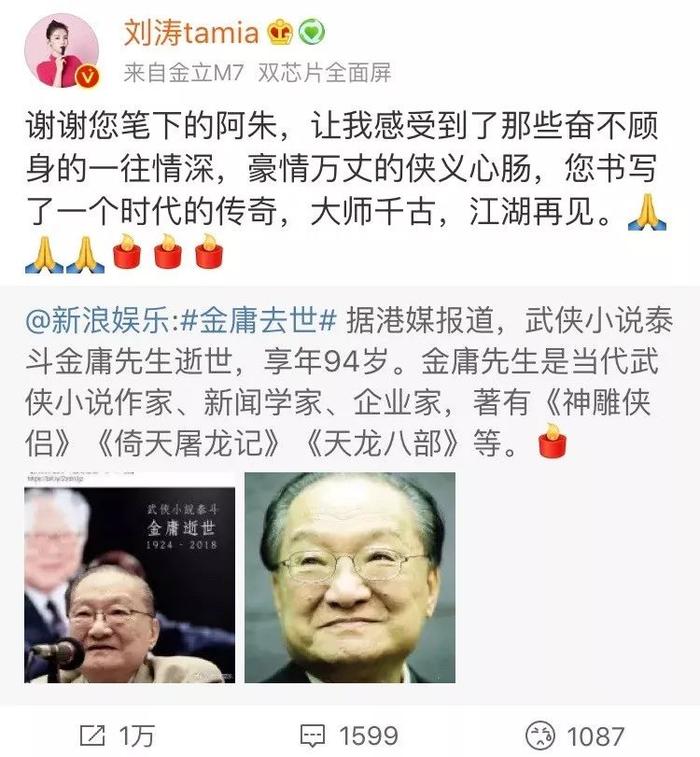This screenshot has width=700, height=757.
Task: View the first photo with 金庸逝世 text
Action: (x=130, y=578)
